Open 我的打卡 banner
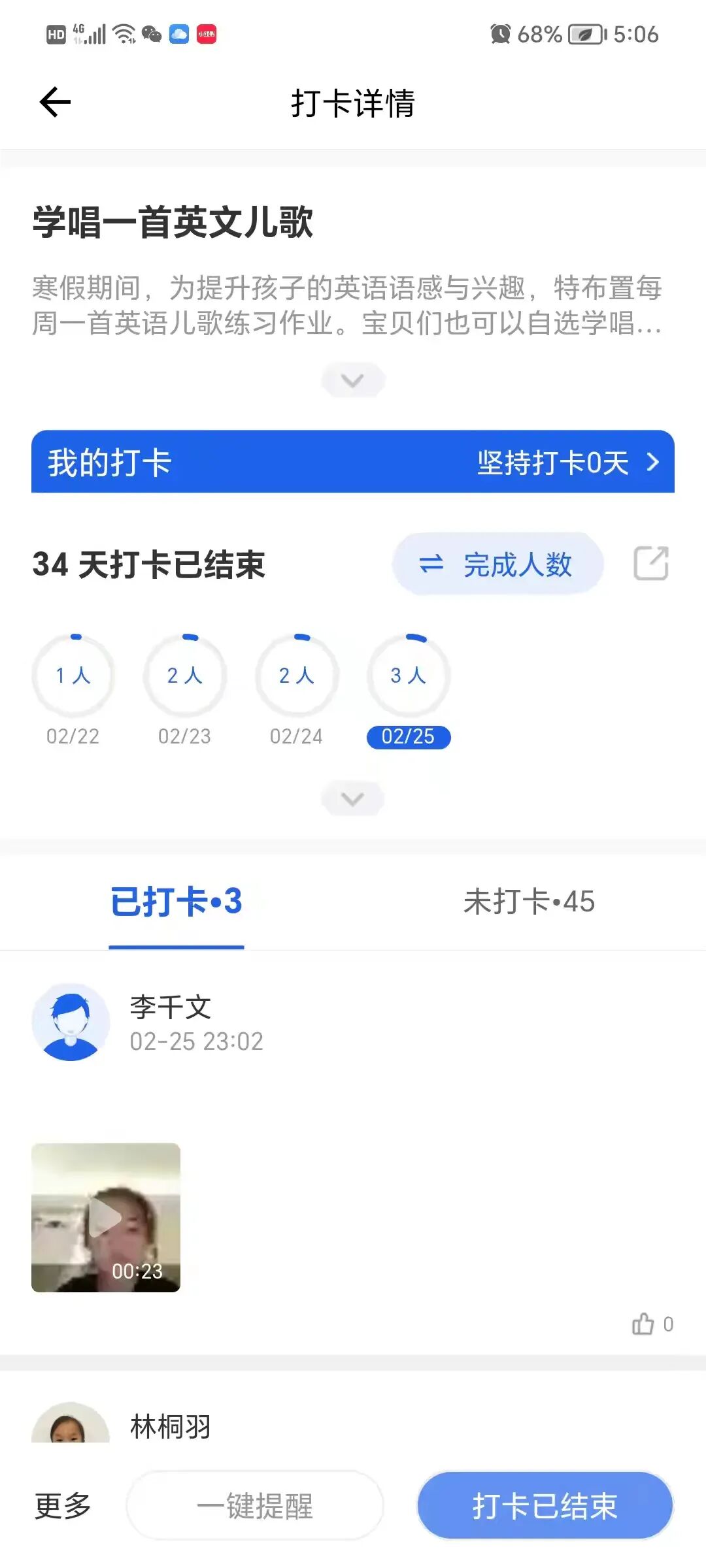 pos(353,462)
